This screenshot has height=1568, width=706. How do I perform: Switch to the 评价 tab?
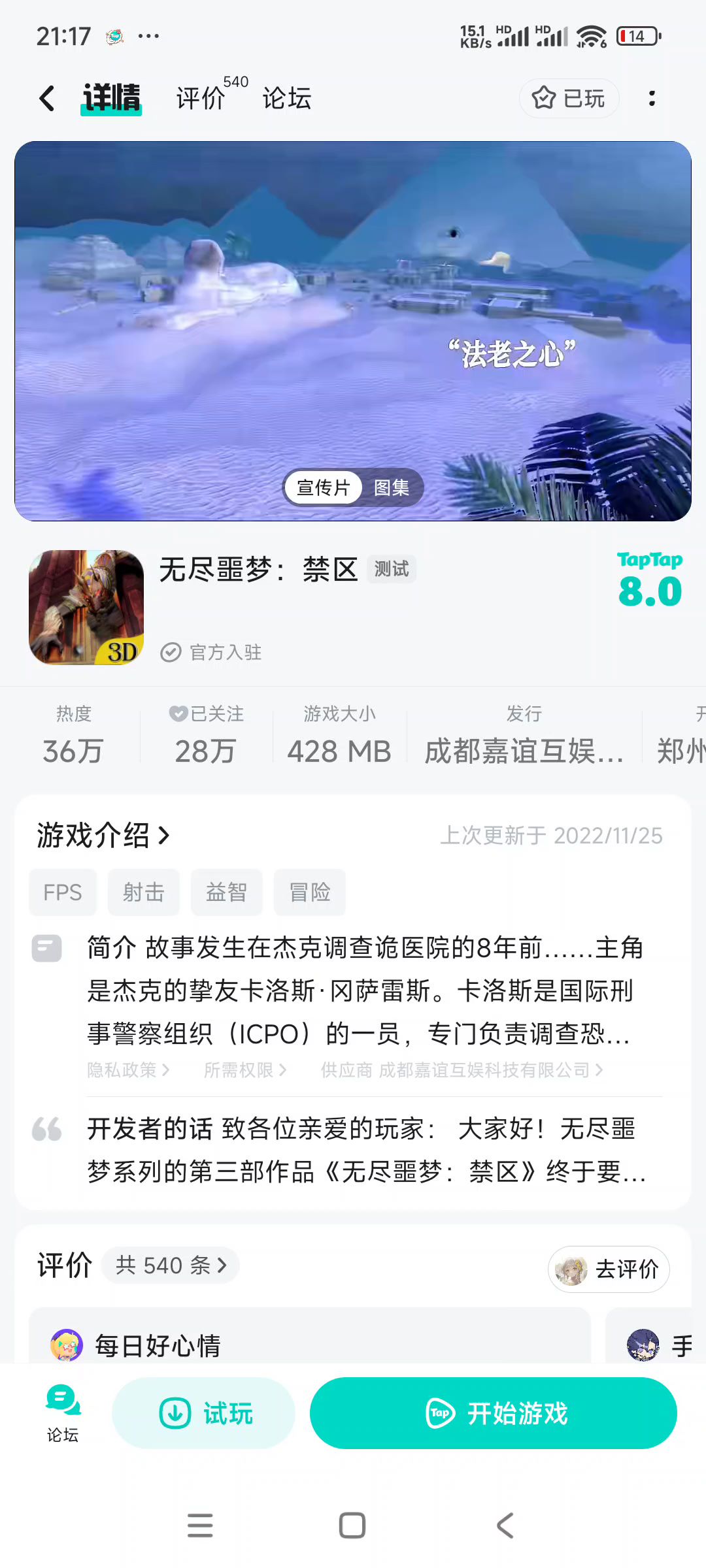pyautogui.click(x=201, y=99)
